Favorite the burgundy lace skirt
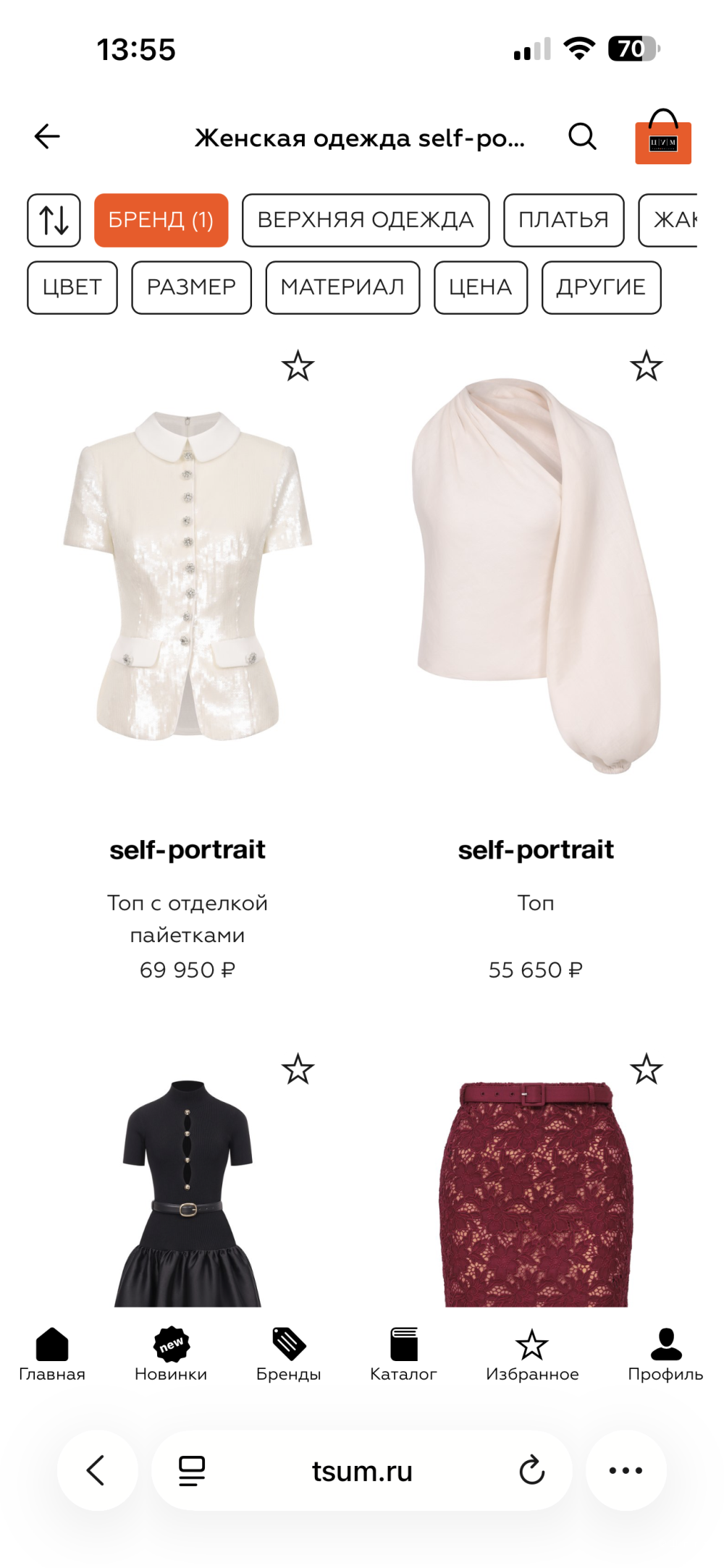 [646, 1069]
